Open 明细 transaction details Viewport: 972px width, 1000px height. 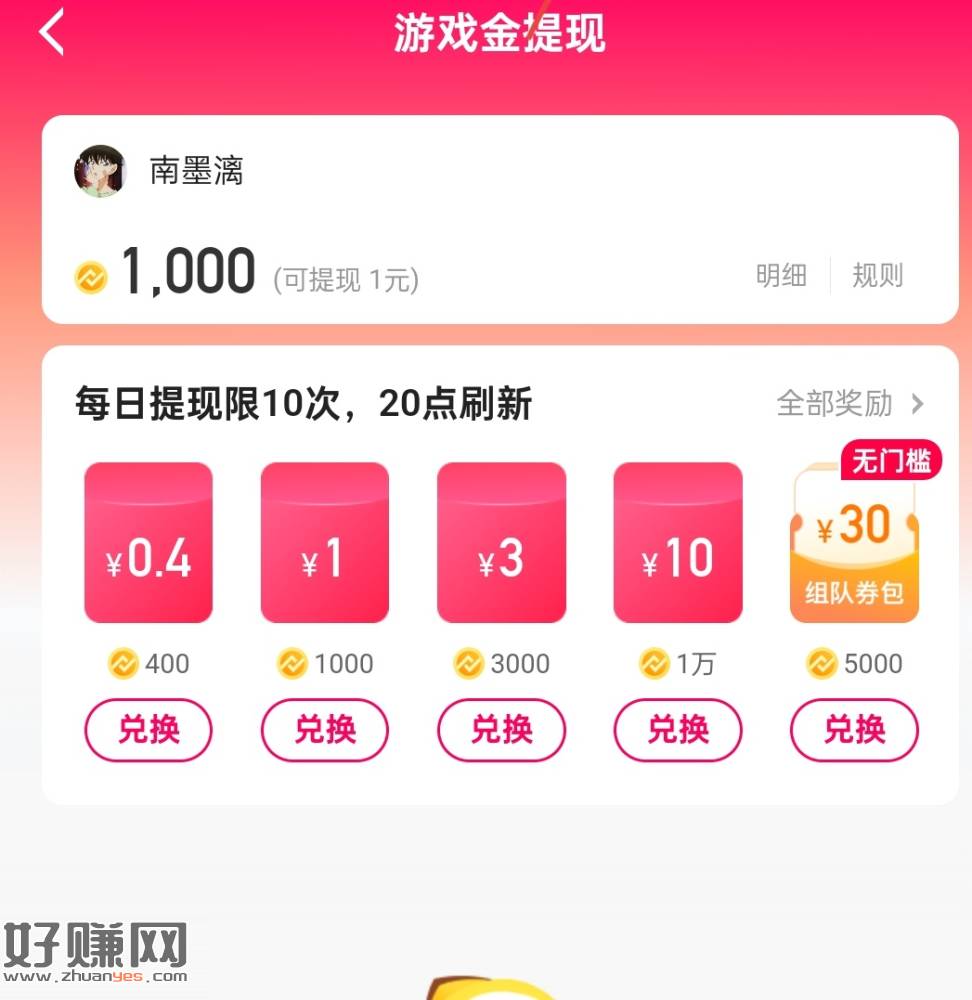(781, 275)
